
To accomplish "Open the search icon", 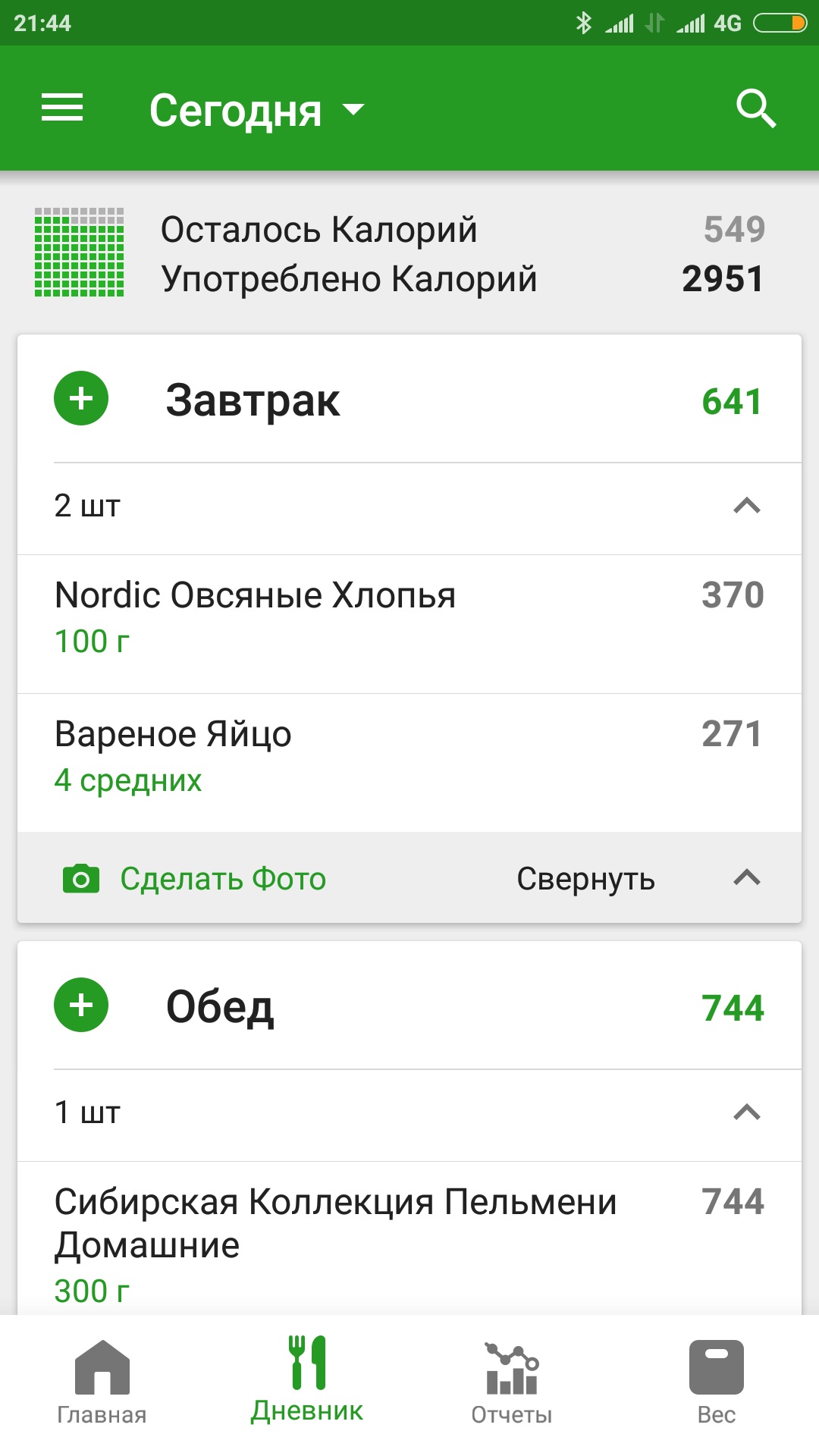I will pos(755,109).
